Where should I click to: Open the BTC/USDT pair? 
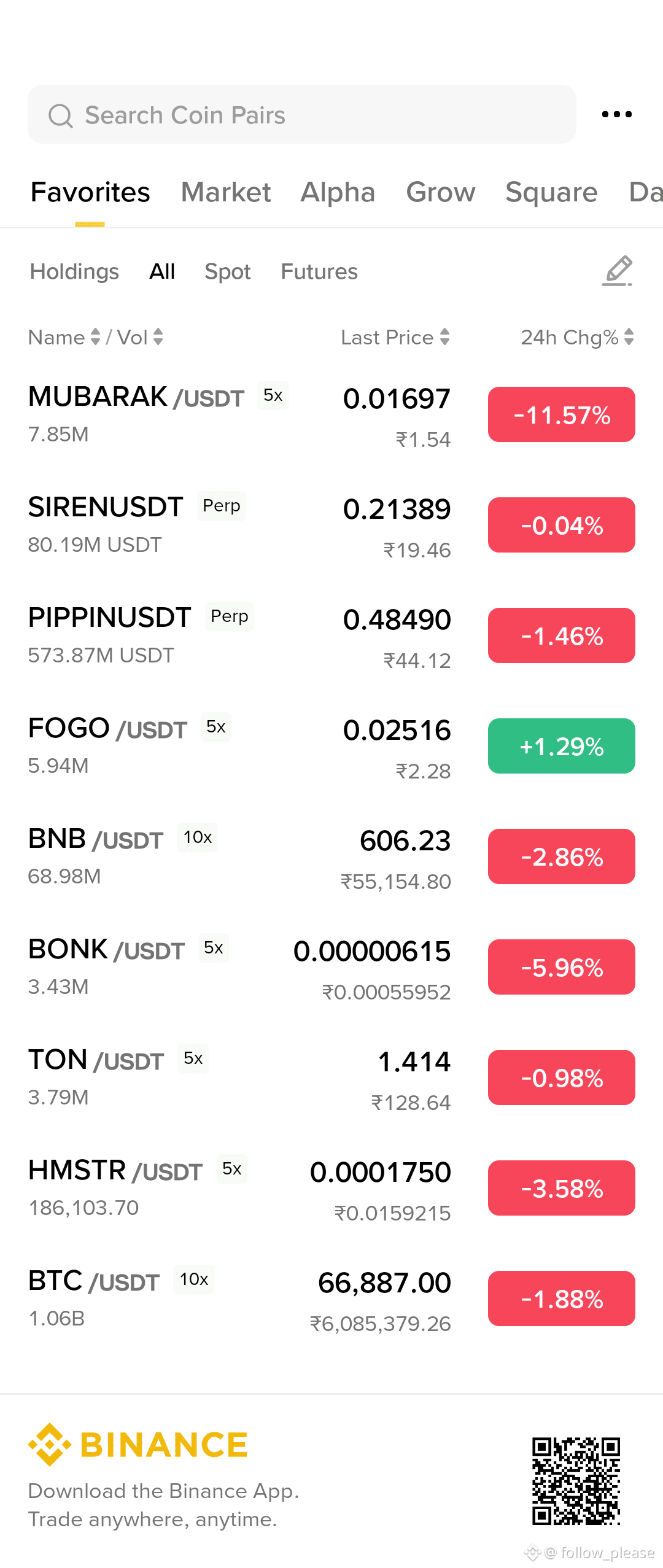(331, 1299)
